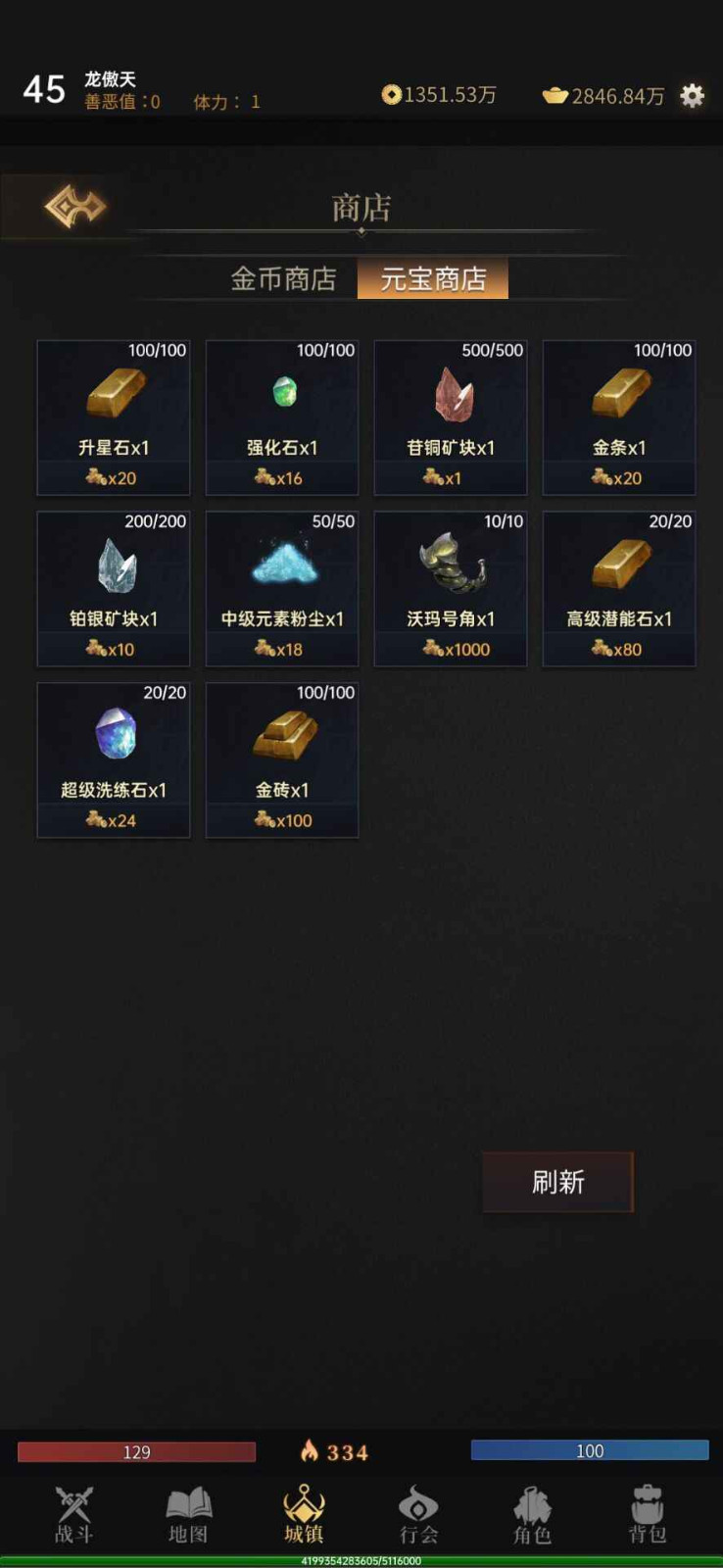The image size is (723, 1568).
Task: Open the 中级元素粉尘x1 item
Action: pyautogui.click(x=282, y=588)
